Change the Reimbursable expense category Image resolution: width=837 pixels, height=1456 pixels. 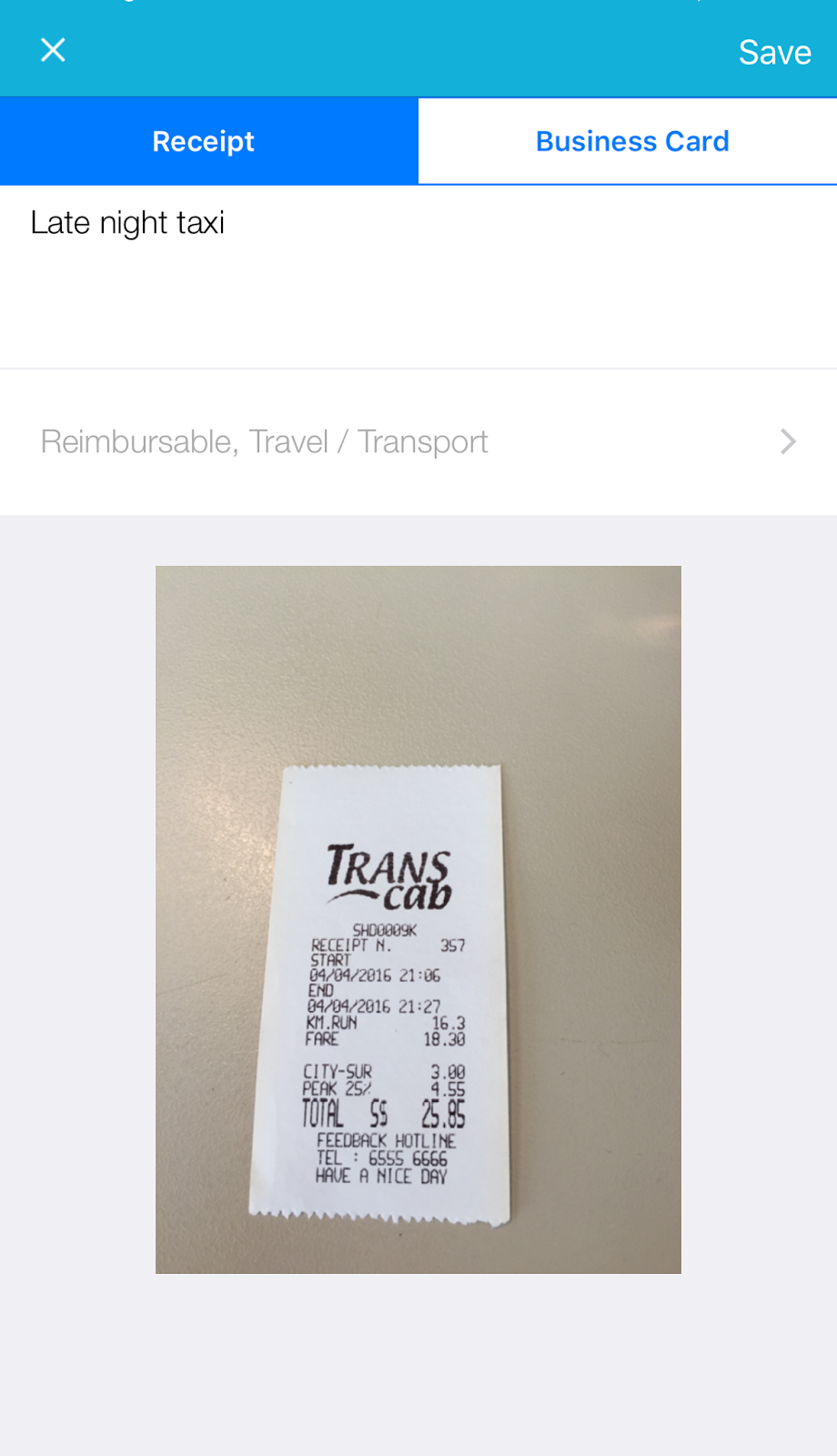tap(264, 442)
